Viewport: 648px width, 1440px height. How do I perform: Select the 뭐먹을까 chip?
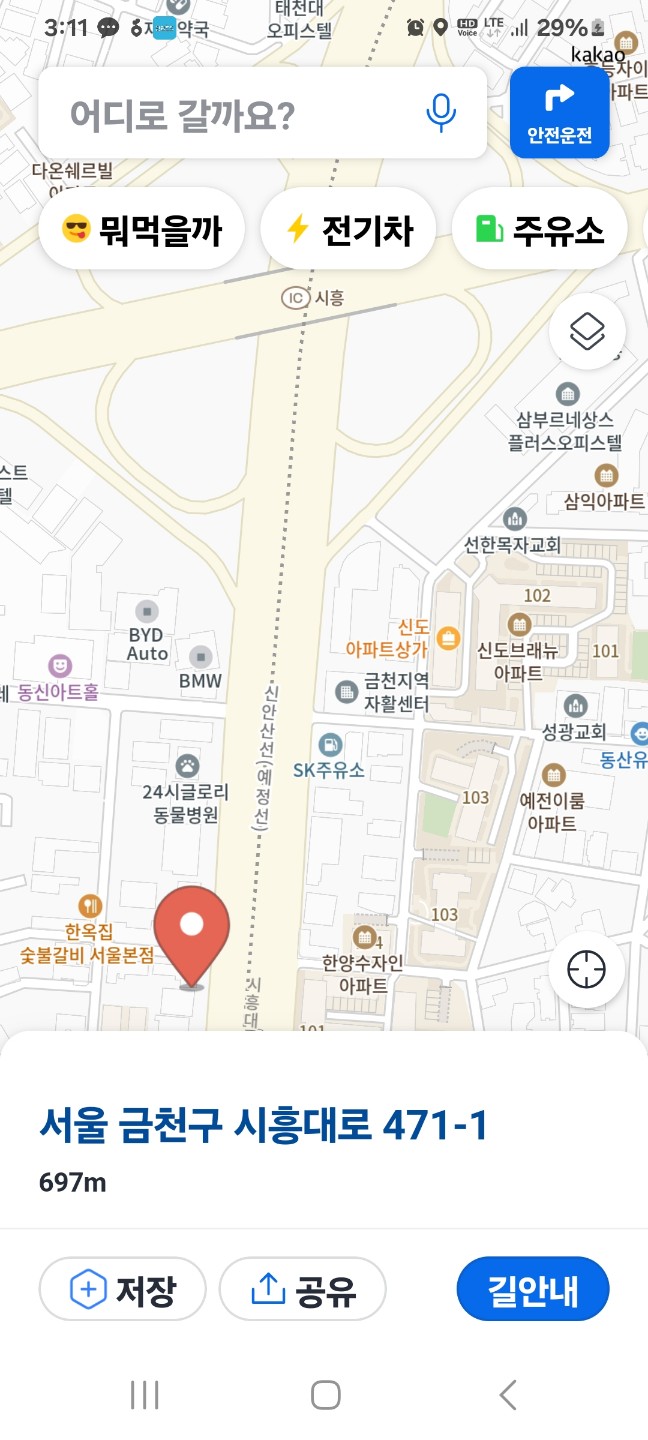coord(144,230)
